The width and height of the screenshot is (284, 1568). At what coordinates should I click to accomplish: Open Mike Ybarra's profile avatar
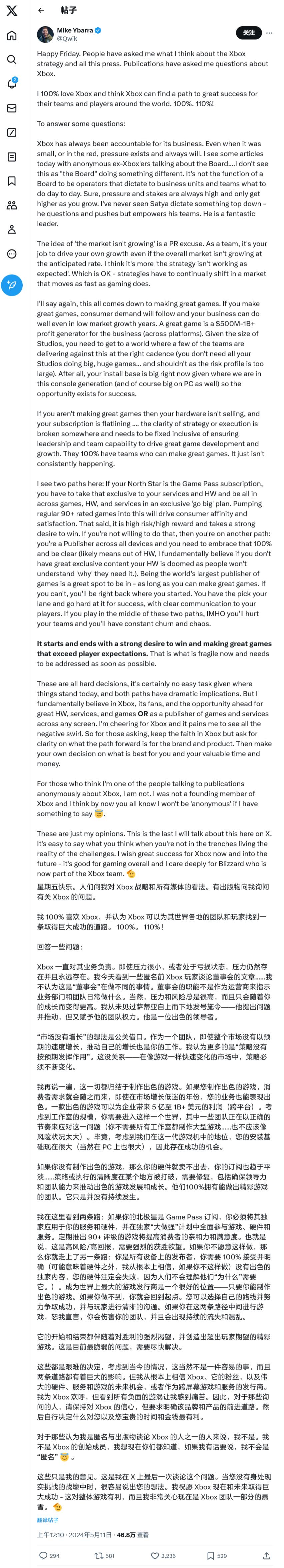(x=45, y=35)
